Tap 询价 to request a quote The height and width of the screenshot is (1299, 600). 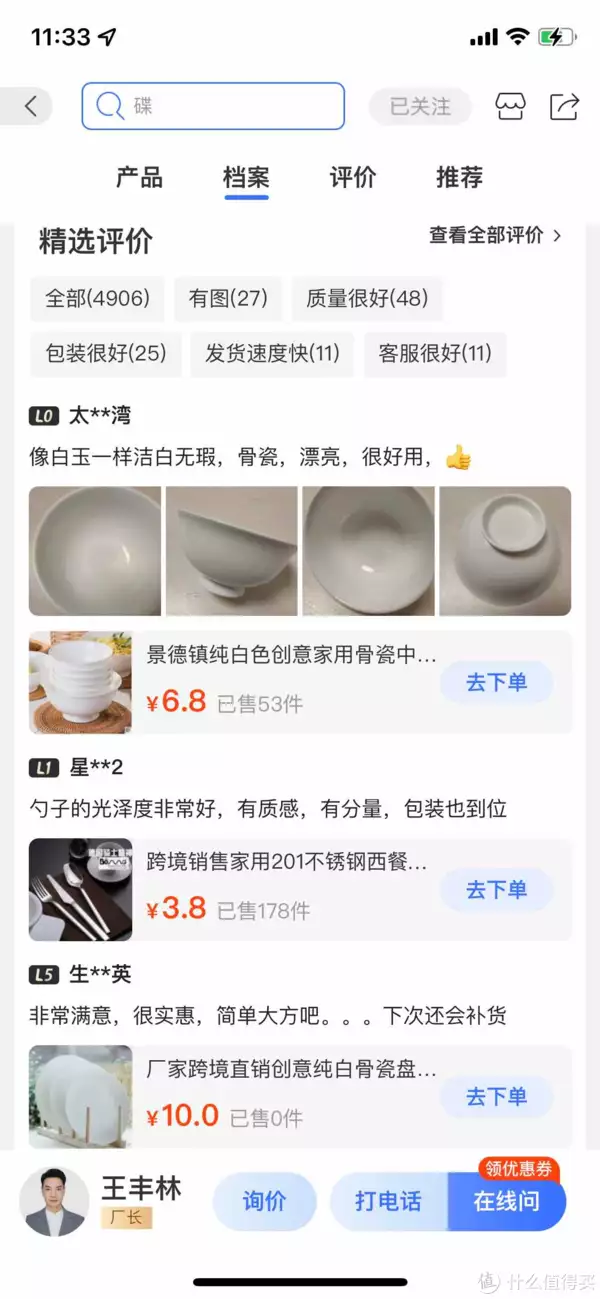[x=264, y=1201]
